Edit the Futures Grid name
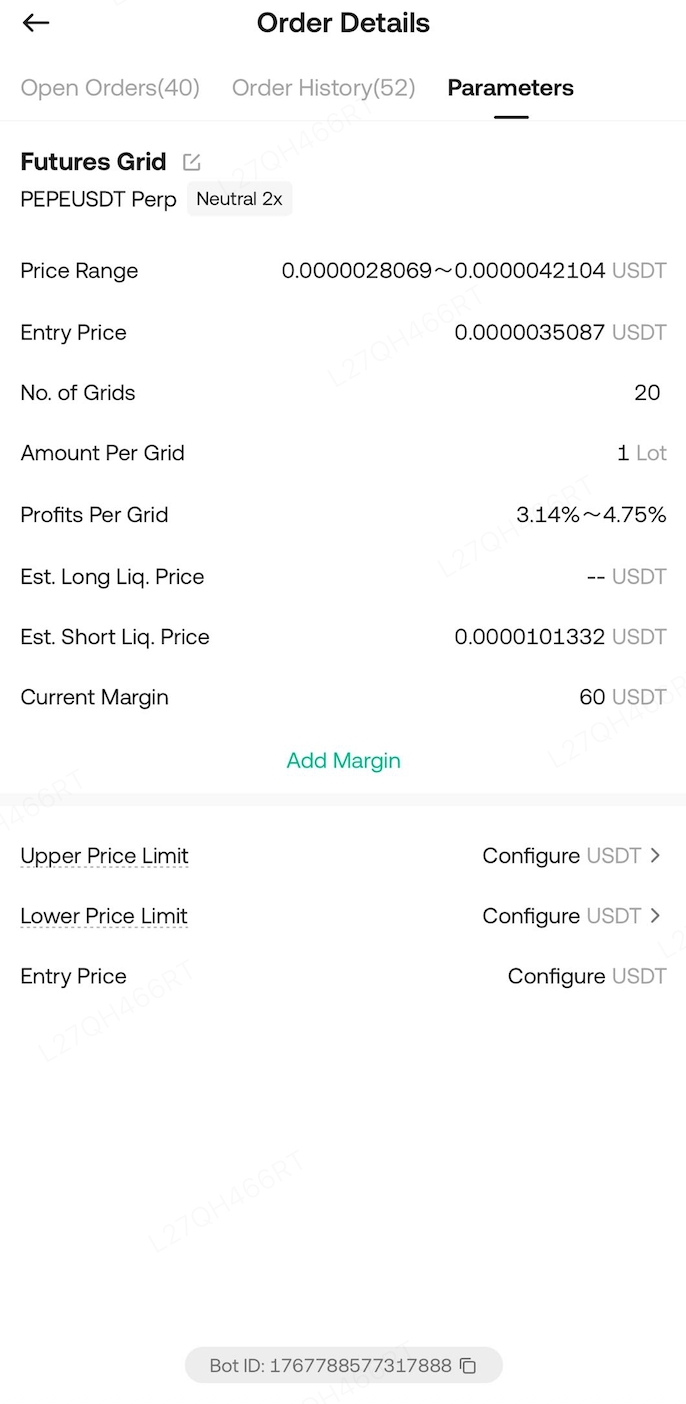Screen dimensions: 686x1404 coord(192,162)
